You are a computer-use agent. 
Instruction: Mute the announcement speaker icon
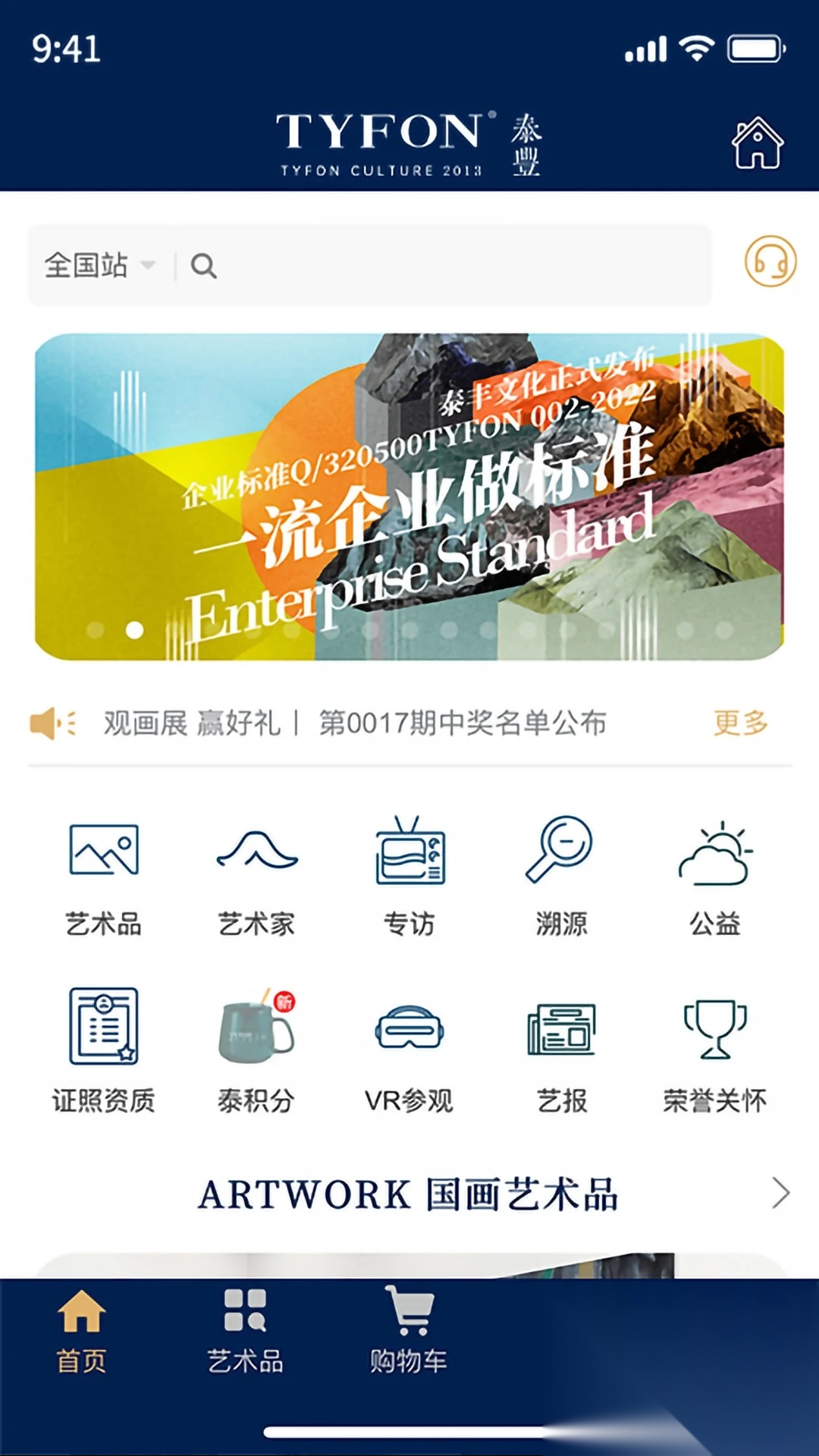tap(52, 723)
